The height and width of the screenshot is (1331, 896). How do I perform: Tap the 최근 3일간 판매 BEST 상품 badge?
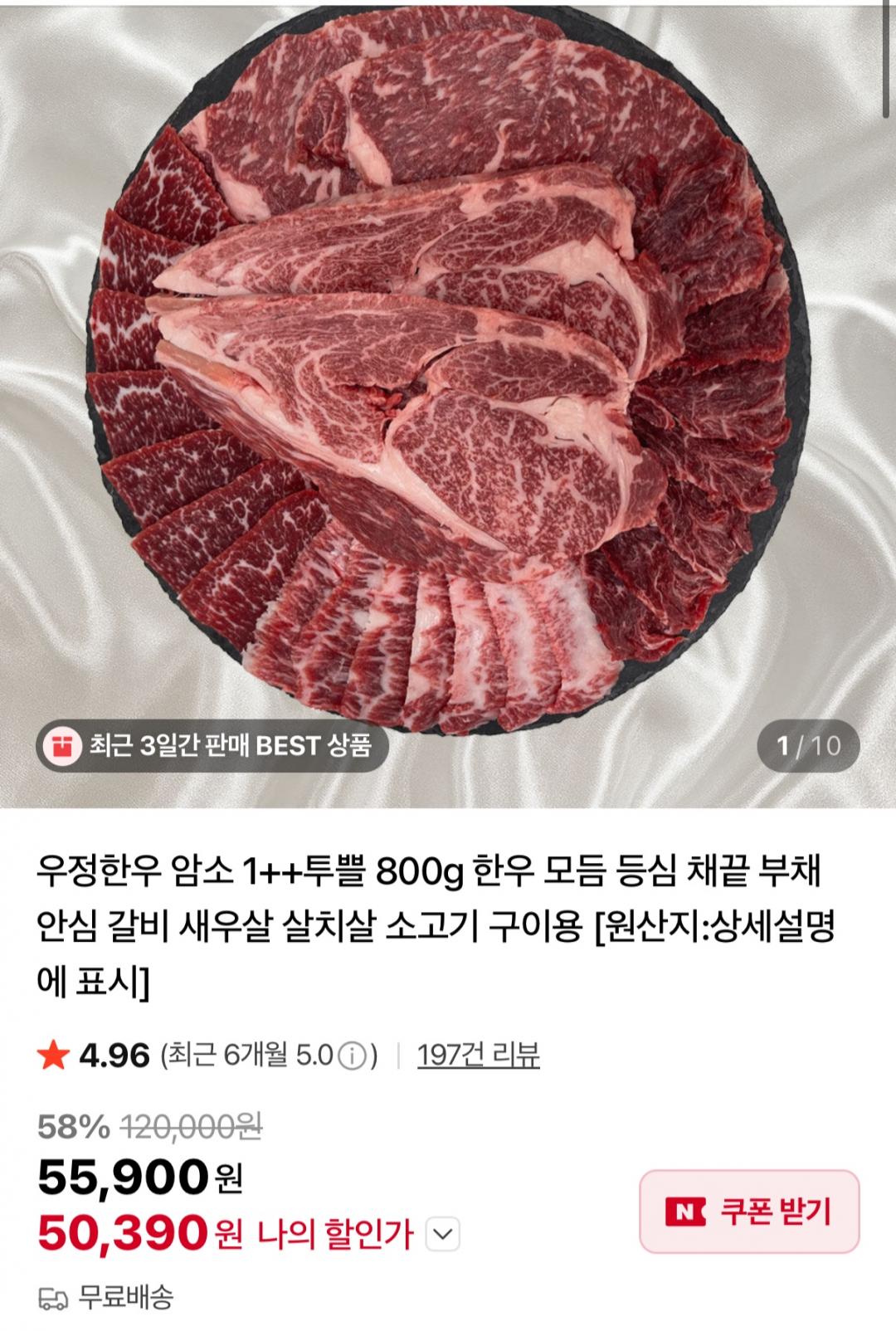(212, 745)
